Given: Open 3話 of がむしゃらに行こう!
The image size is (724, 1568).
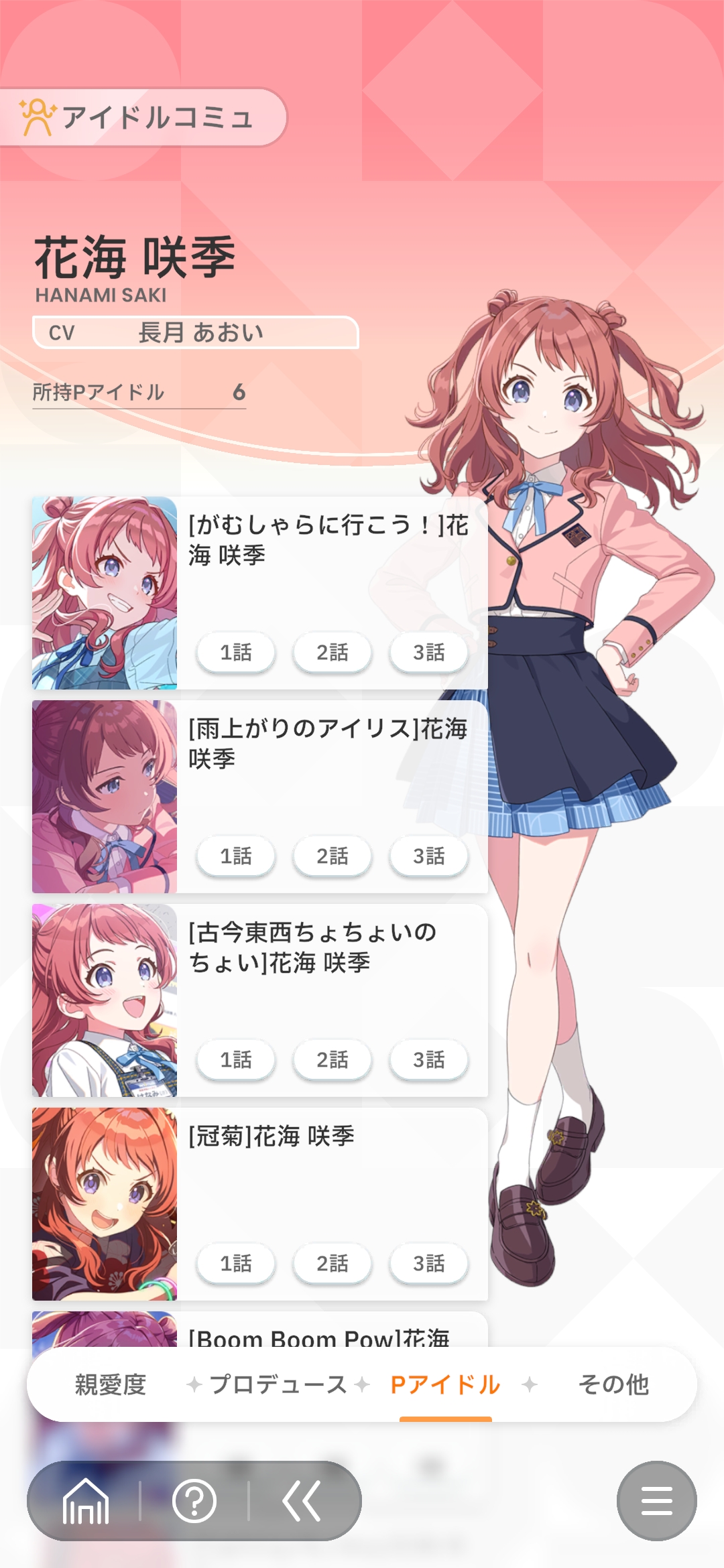Looking at the screenshot, I should pyautogui.click(x=429, y=652).
